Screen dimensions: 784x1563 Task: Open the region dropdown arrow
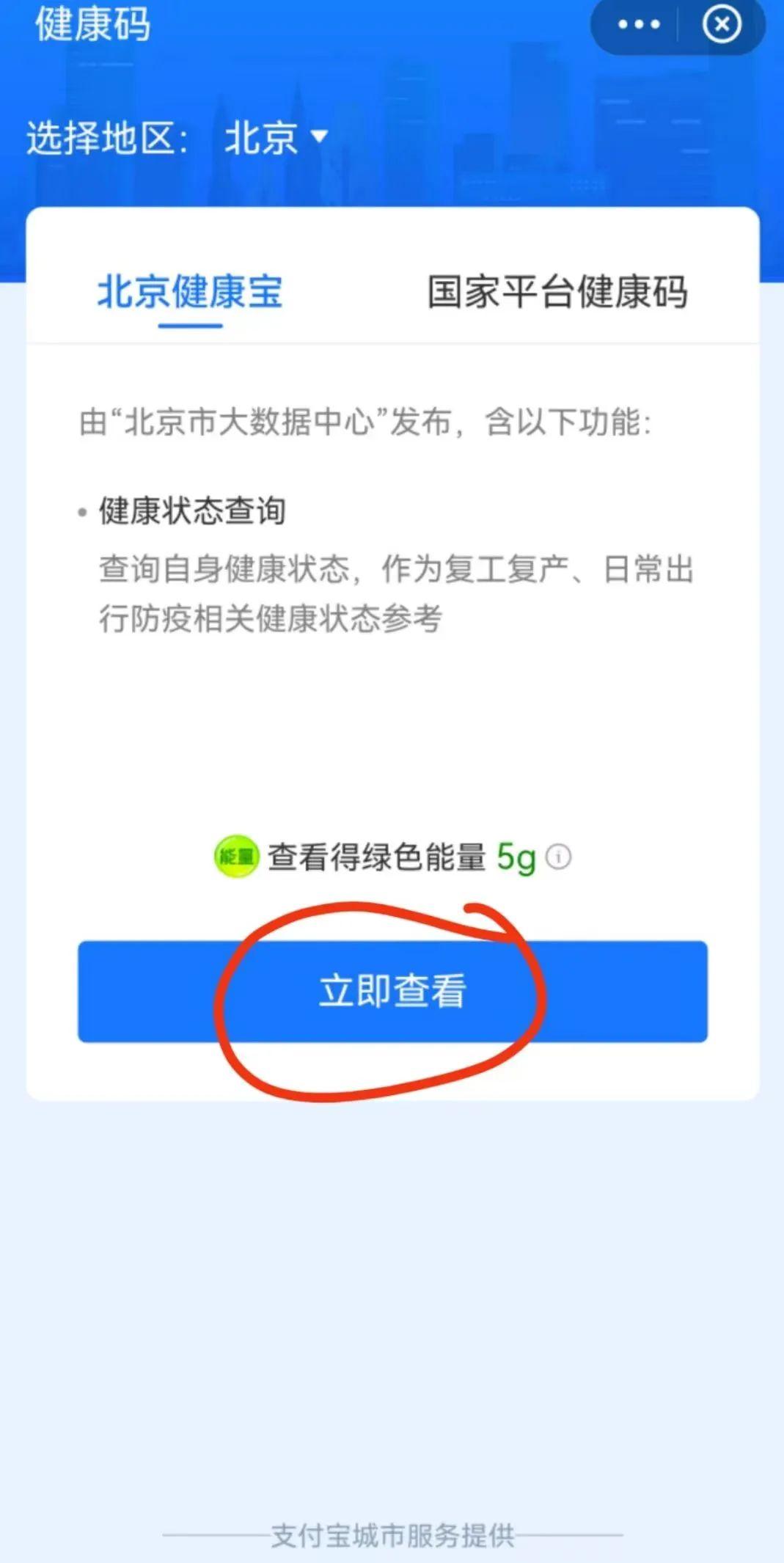320,139
